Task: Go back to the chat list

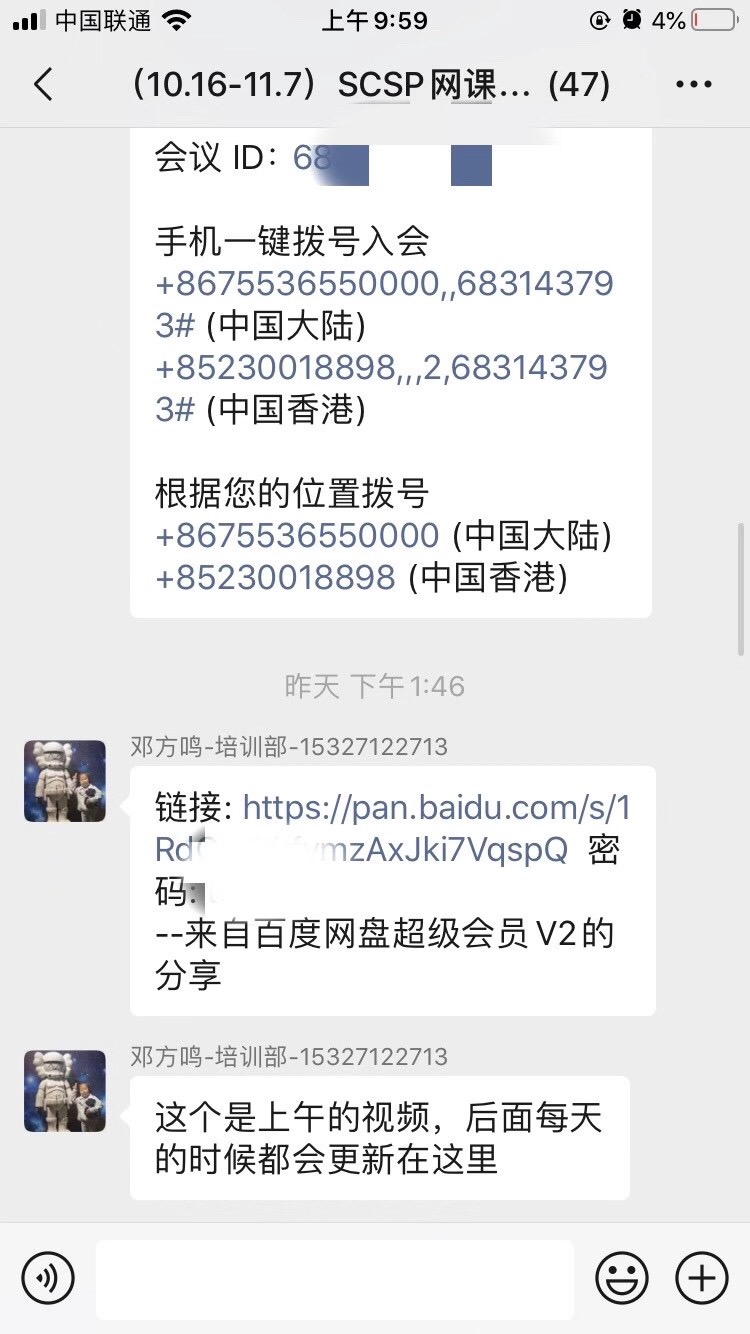Action: pos(43,85)
